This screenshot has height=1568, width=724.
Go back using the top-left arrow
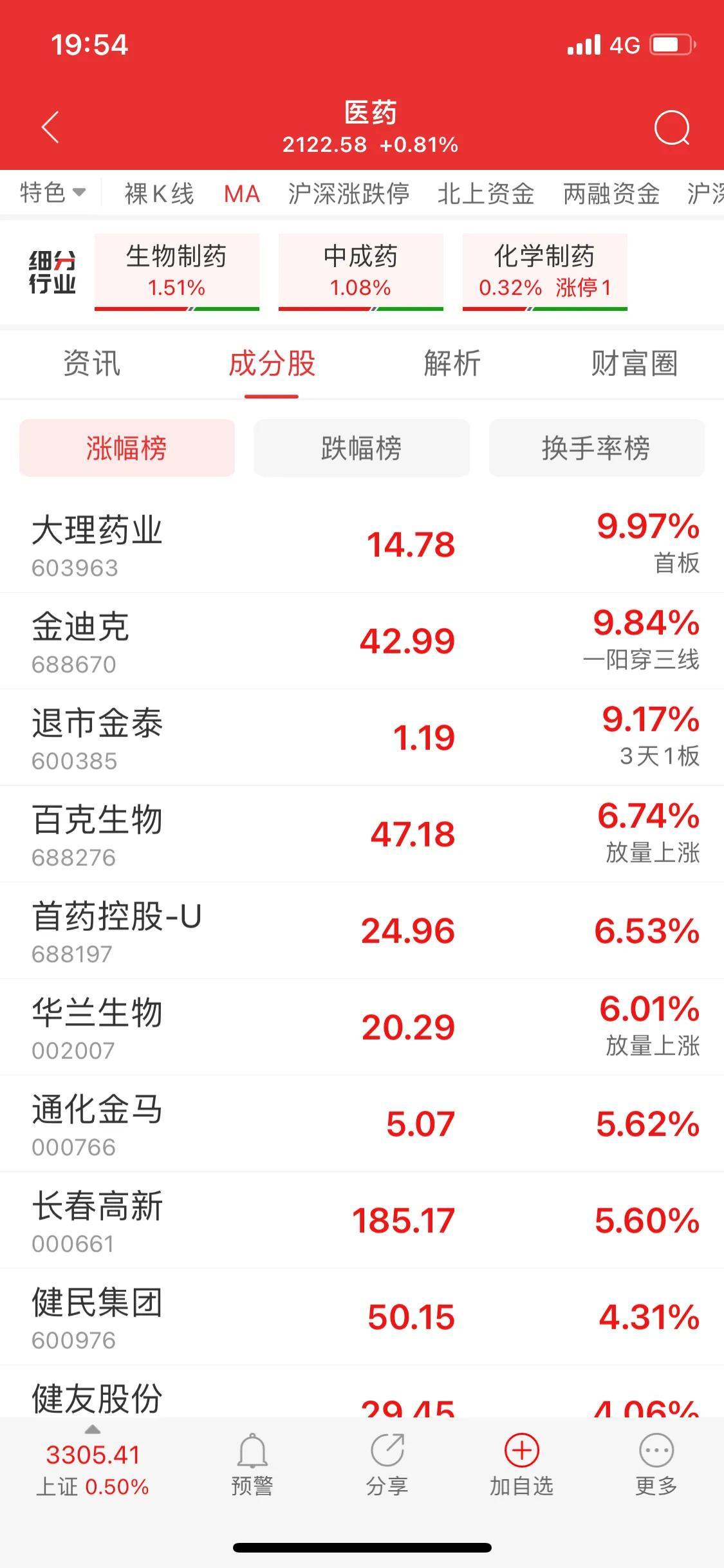[x=50, y=127]
